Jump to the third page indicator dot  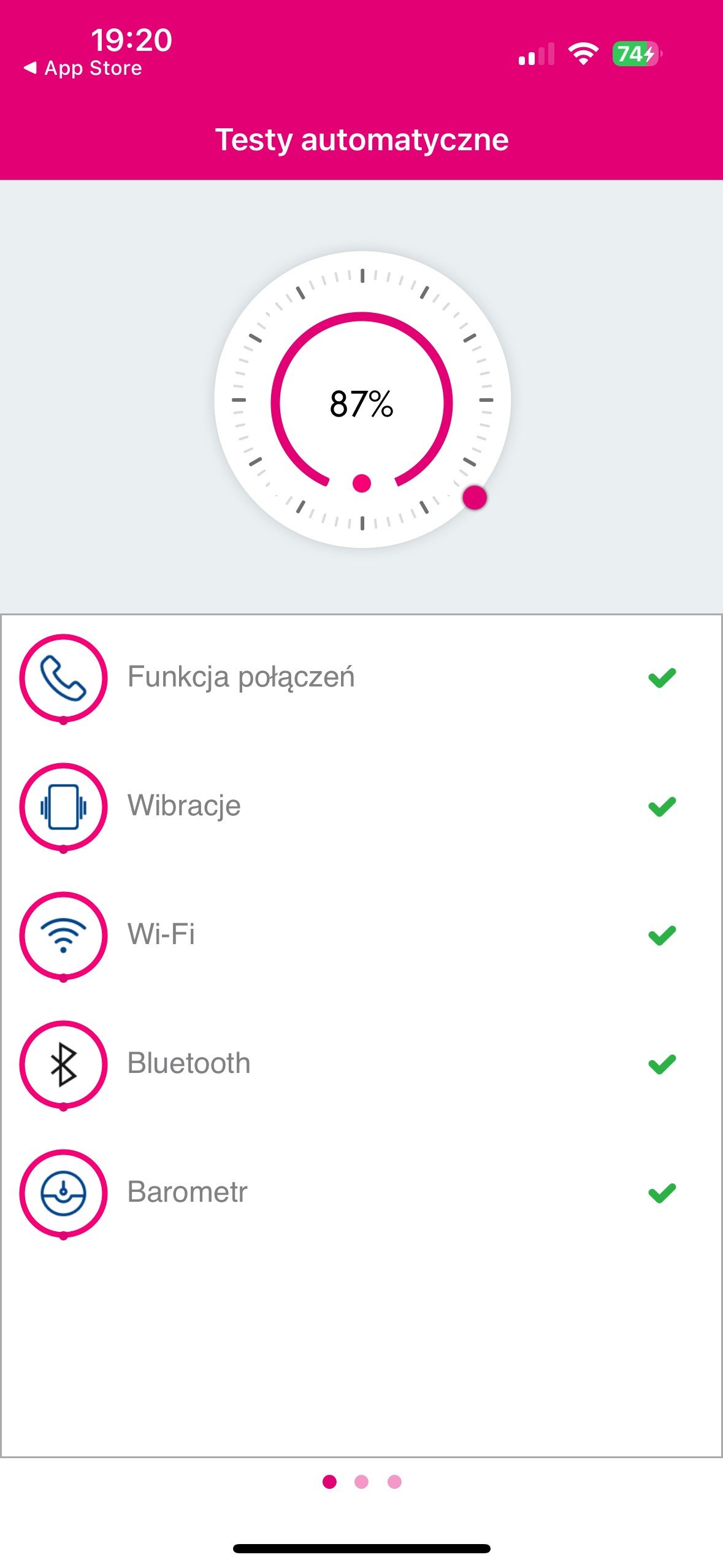click(x=394, y=1482)
